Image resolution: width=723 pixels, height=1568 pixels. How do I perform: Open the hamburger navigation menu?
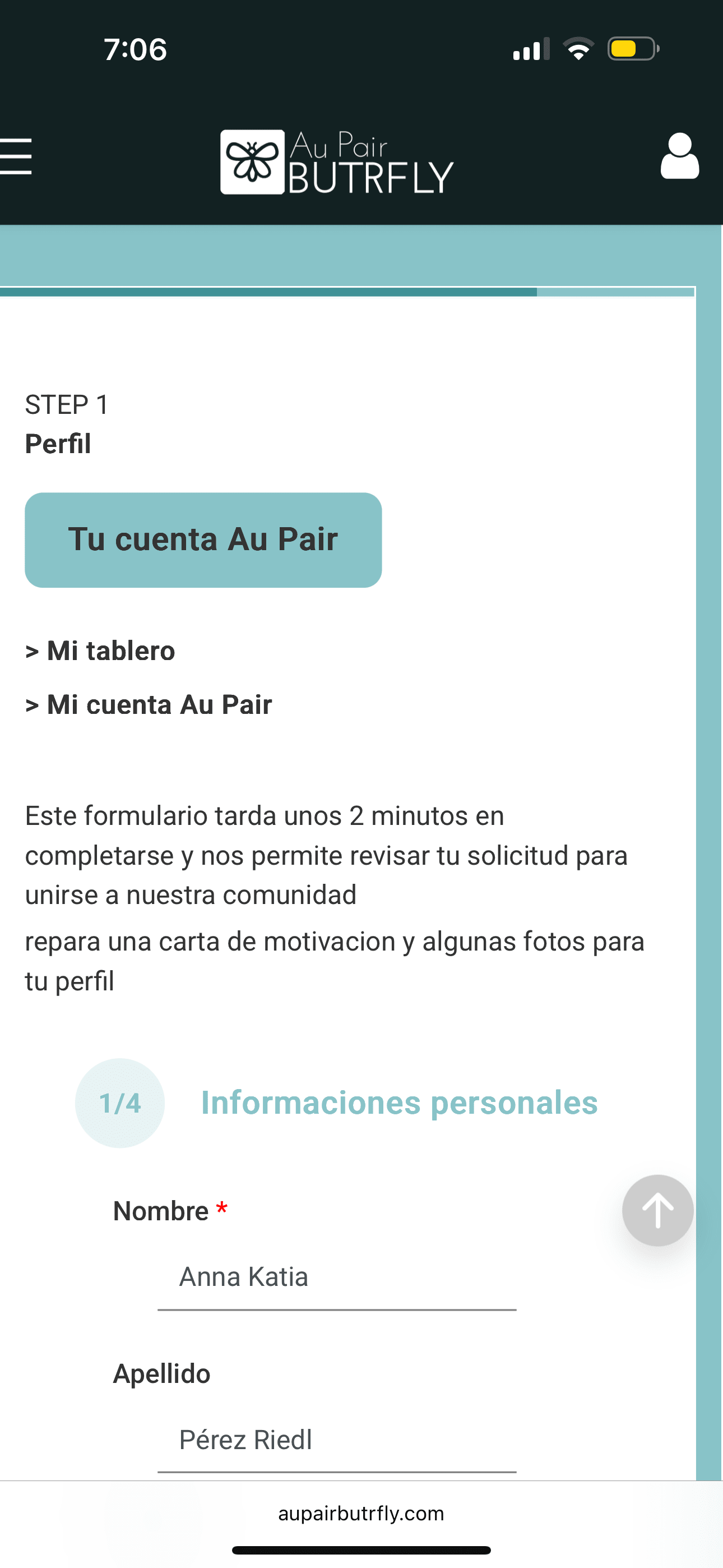click(16, 156)
